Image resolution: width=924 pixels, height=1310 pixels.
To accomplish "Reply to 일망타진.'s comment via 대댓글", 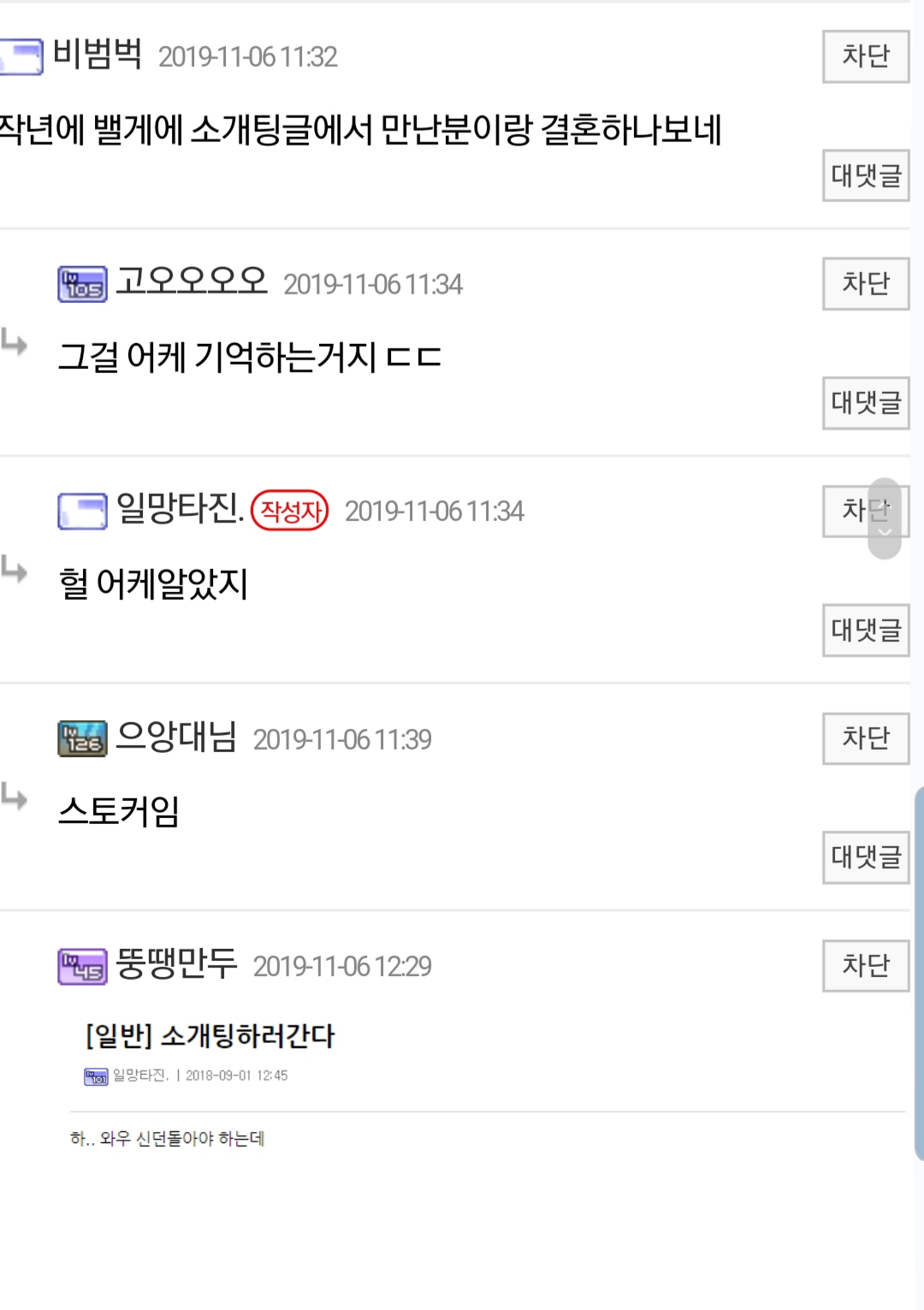I will [865, 630].
